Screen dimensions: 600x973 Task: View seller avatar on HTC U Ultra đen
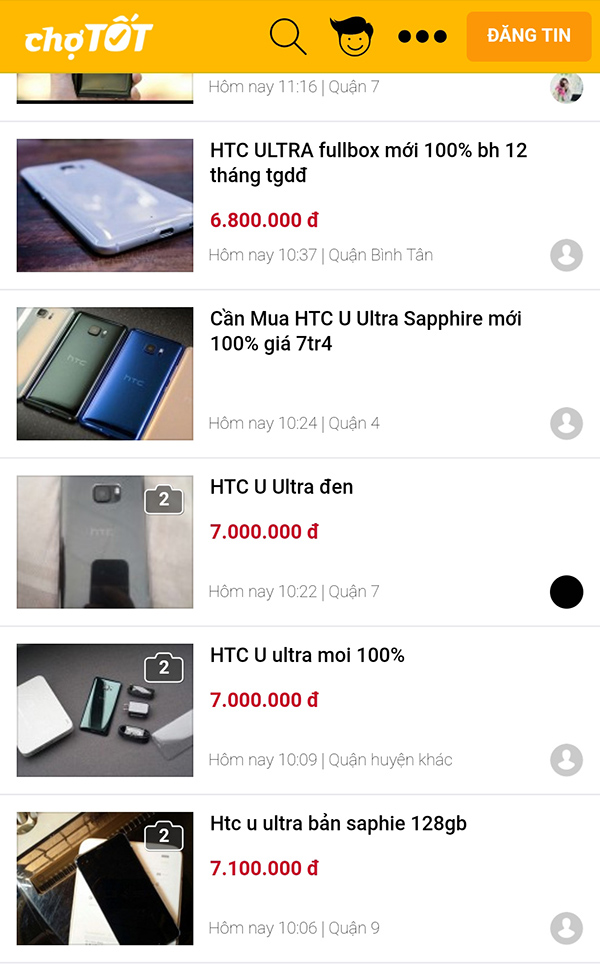[566, 592]
